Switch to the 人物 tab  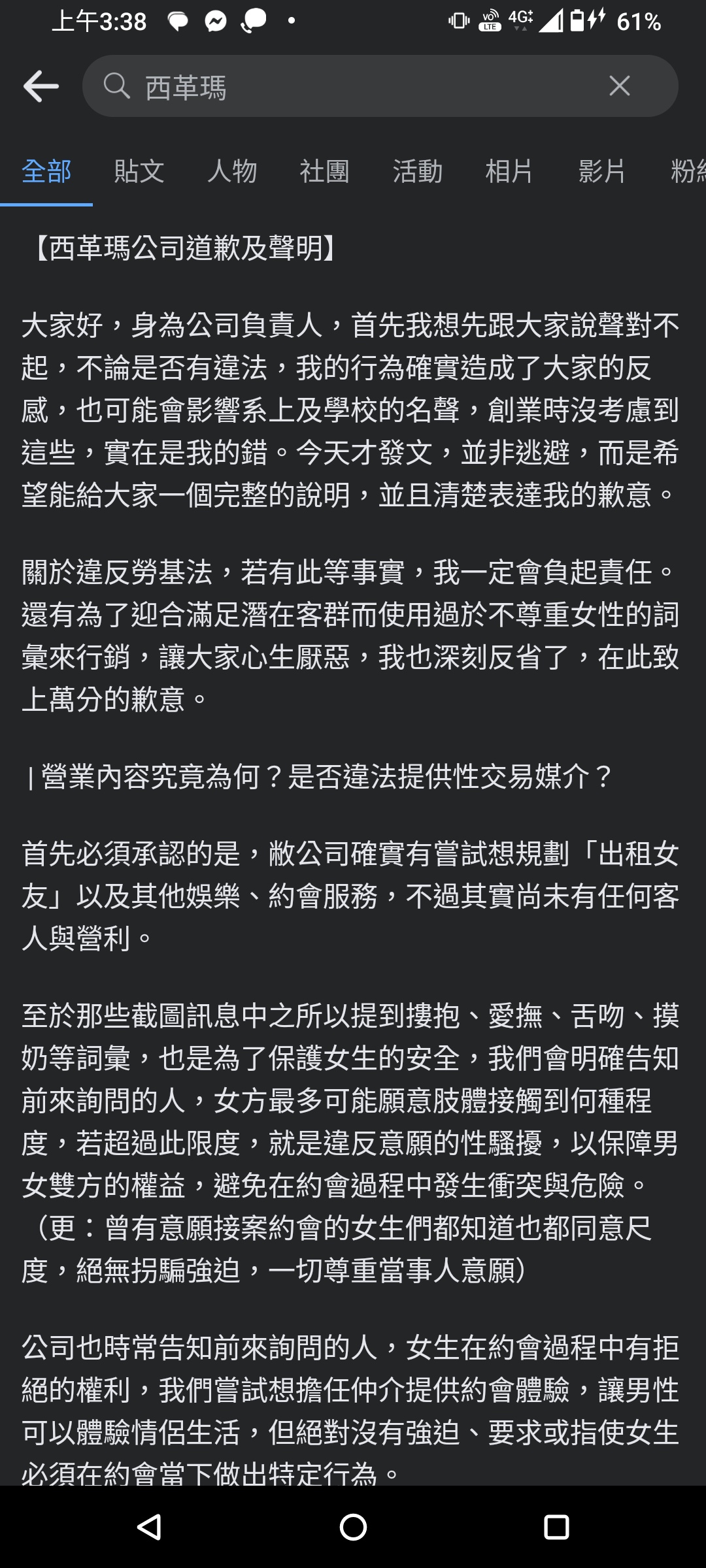[232, 172]
